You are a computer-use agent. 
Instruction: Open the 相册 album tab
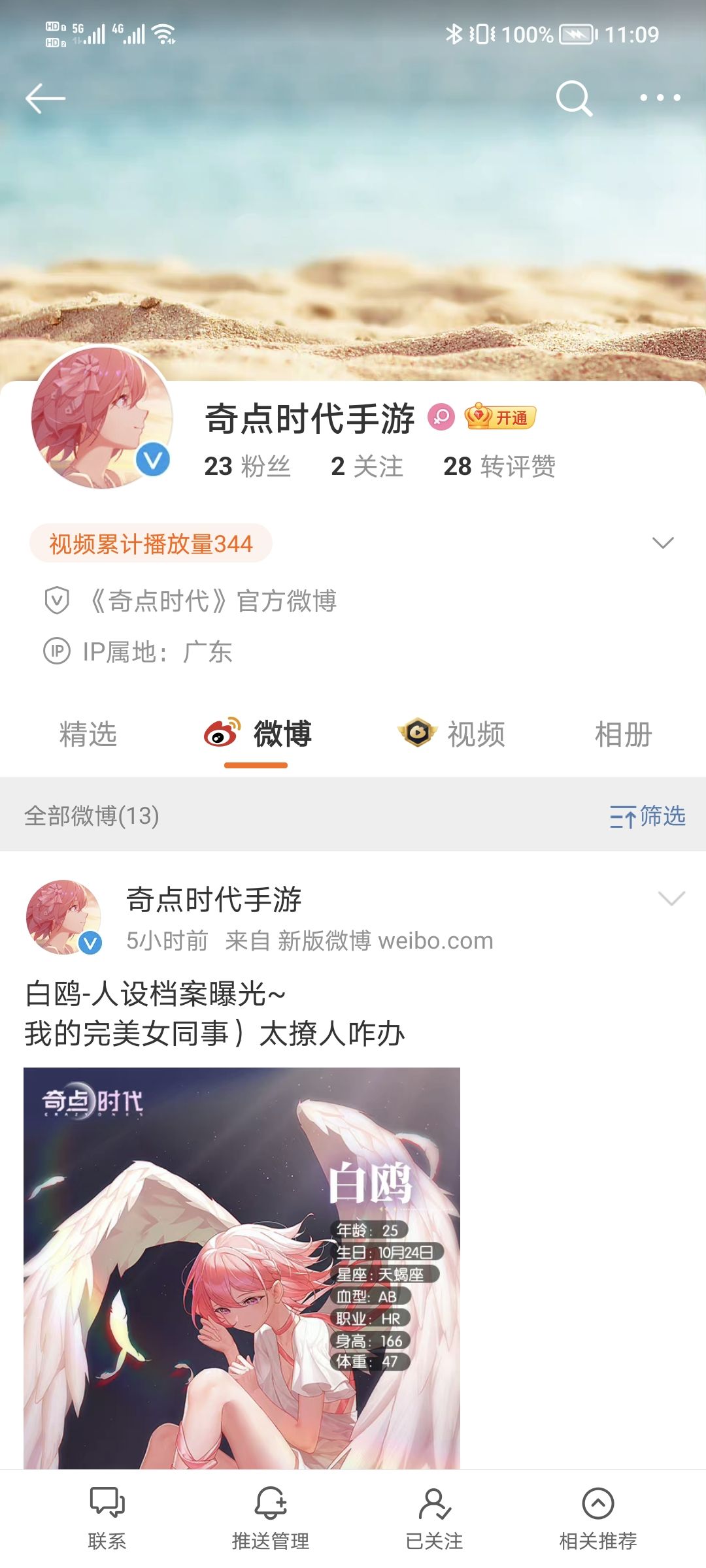click(x=624, y=734)
